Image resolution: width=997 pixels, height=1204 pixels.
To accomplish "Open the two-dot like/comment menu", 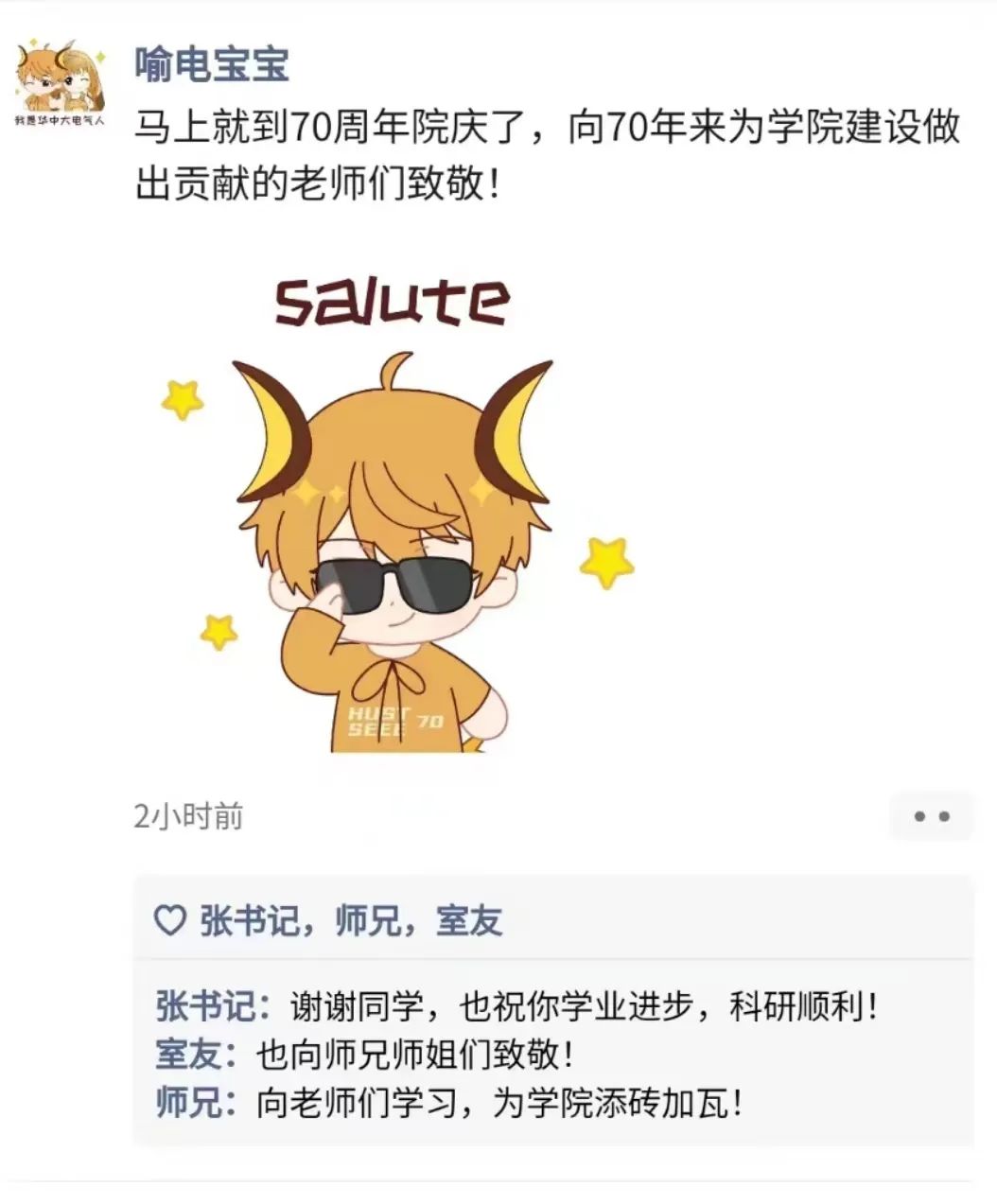I will (931, 816).
